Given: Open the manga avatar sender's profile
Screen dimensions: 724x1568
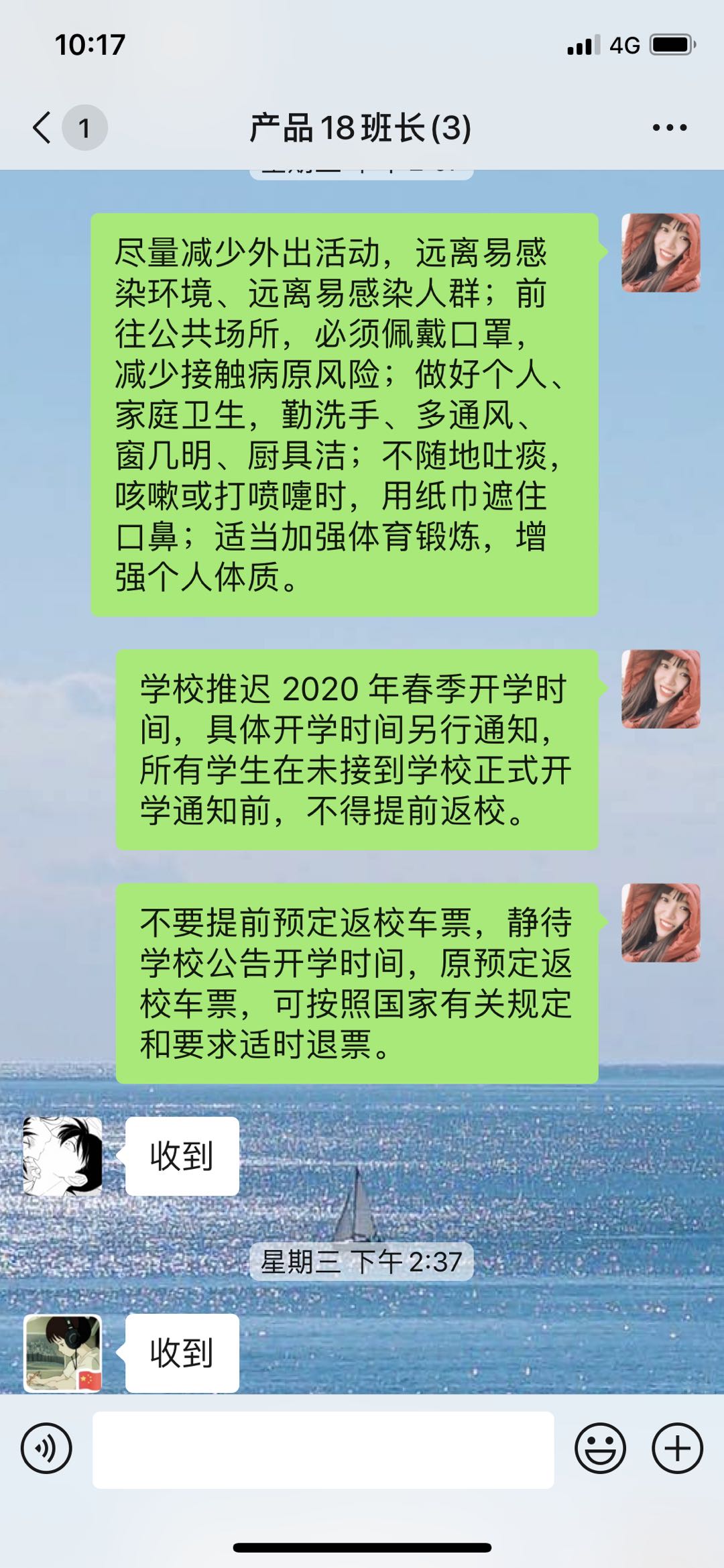Looking at the screenshot, I should [x=63, y=1156].
